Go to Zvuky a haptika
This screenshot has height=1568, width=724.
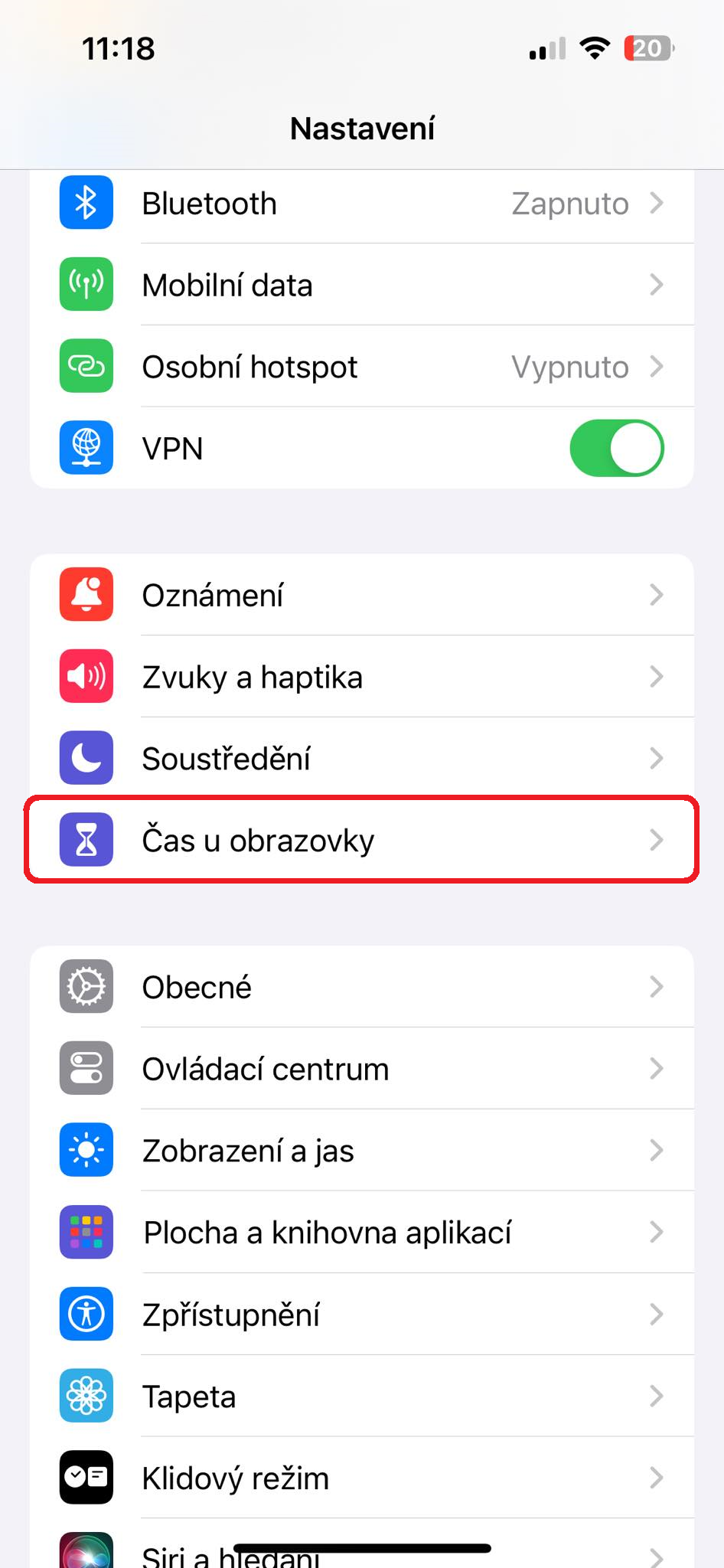coord(362,677)
